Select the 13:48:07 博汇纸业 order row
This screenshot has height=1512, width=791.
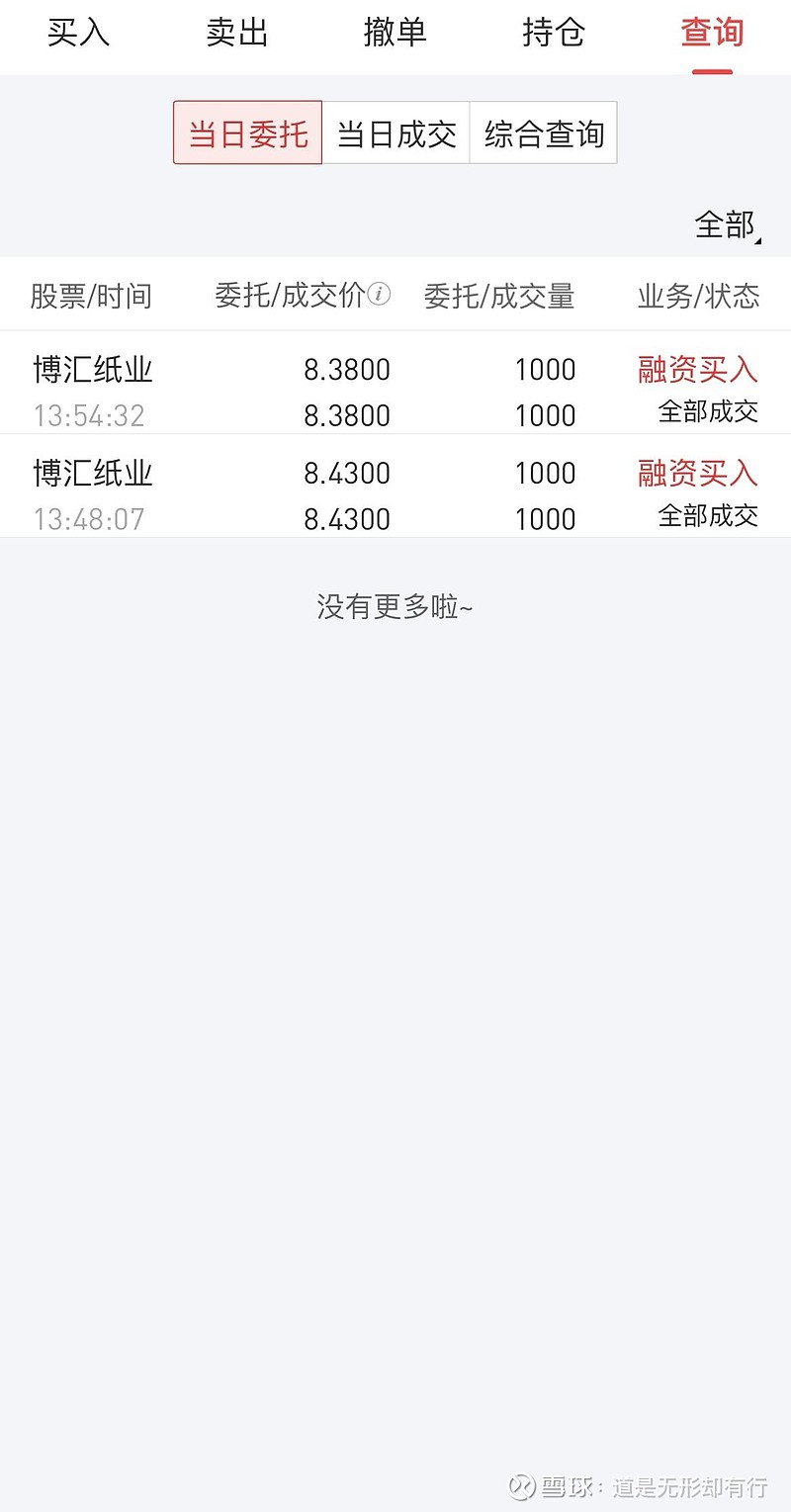click(x=395, y=494)
